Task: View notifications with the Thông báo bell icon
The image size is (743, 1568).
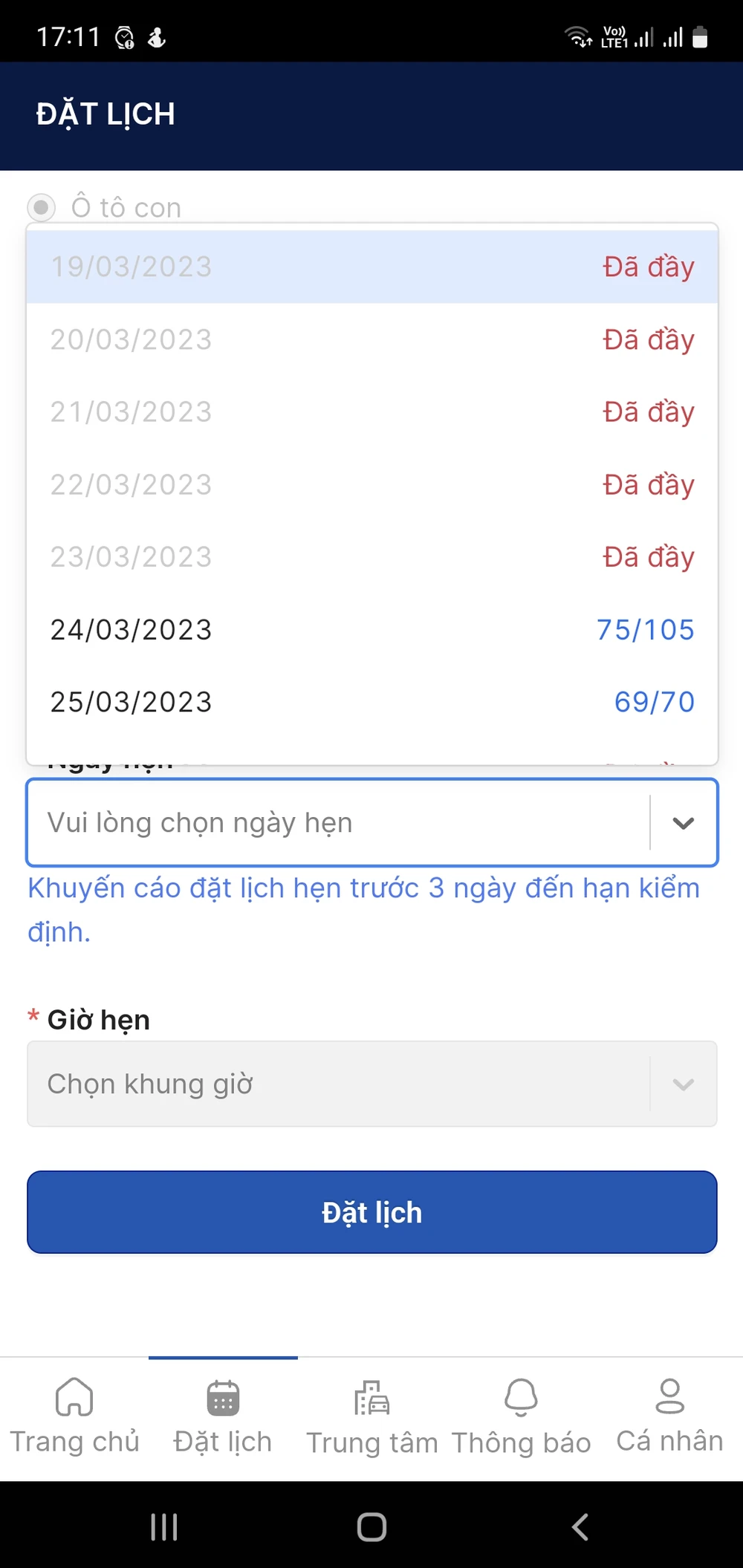Action: point(522,1400)
